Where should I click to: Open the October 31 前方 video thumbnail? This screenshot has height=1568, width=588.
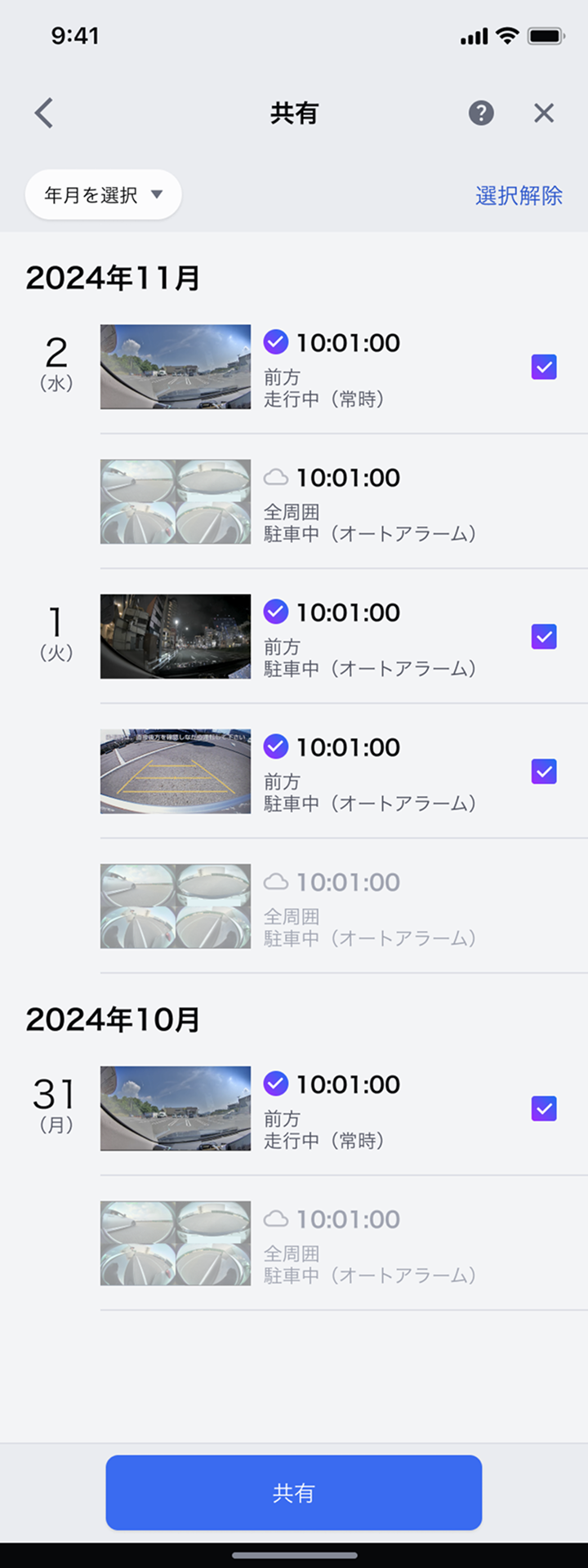pyautogui.click(x=176, y=1108)
